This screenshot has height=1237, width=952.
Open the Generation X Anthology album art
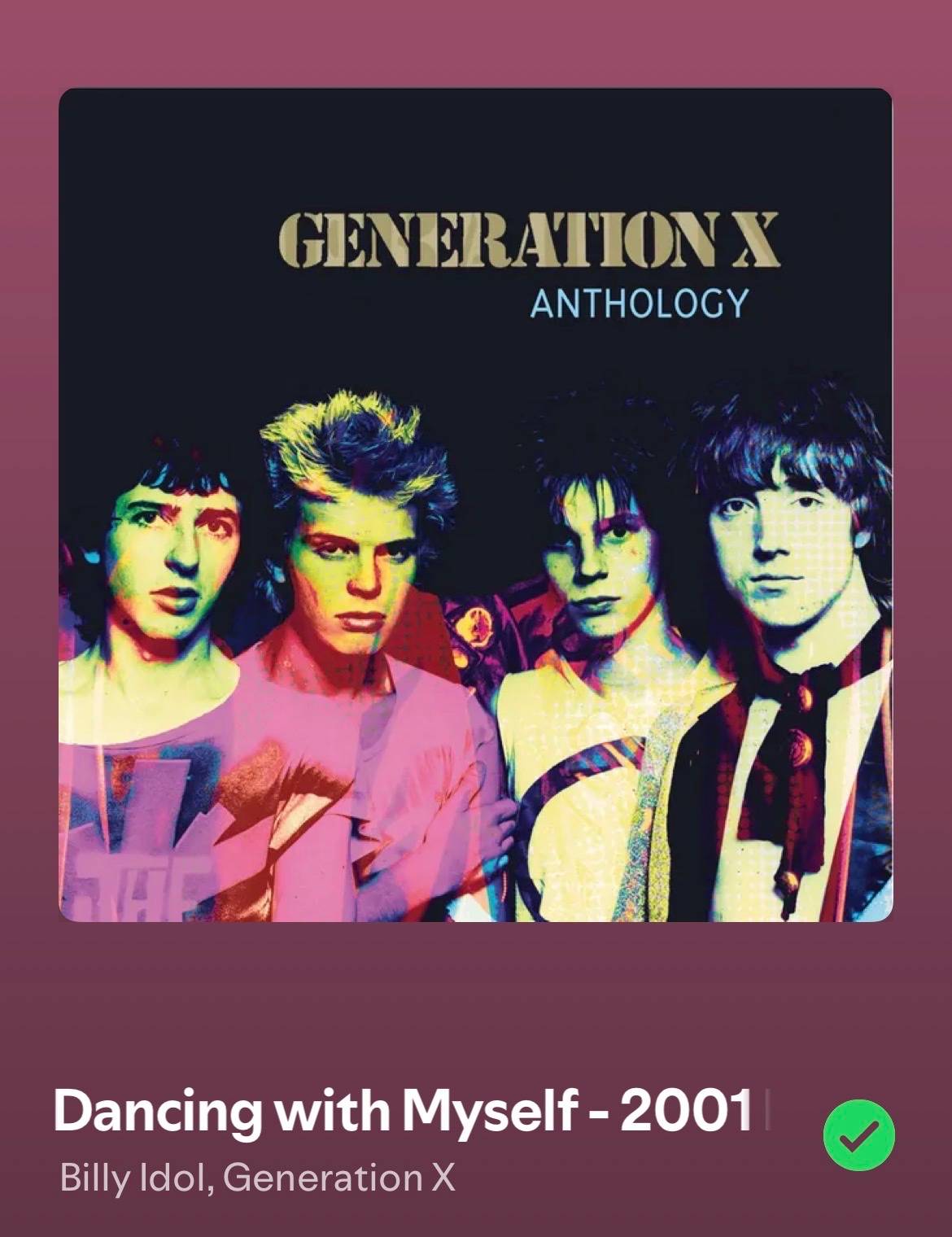tap(475, 505)
